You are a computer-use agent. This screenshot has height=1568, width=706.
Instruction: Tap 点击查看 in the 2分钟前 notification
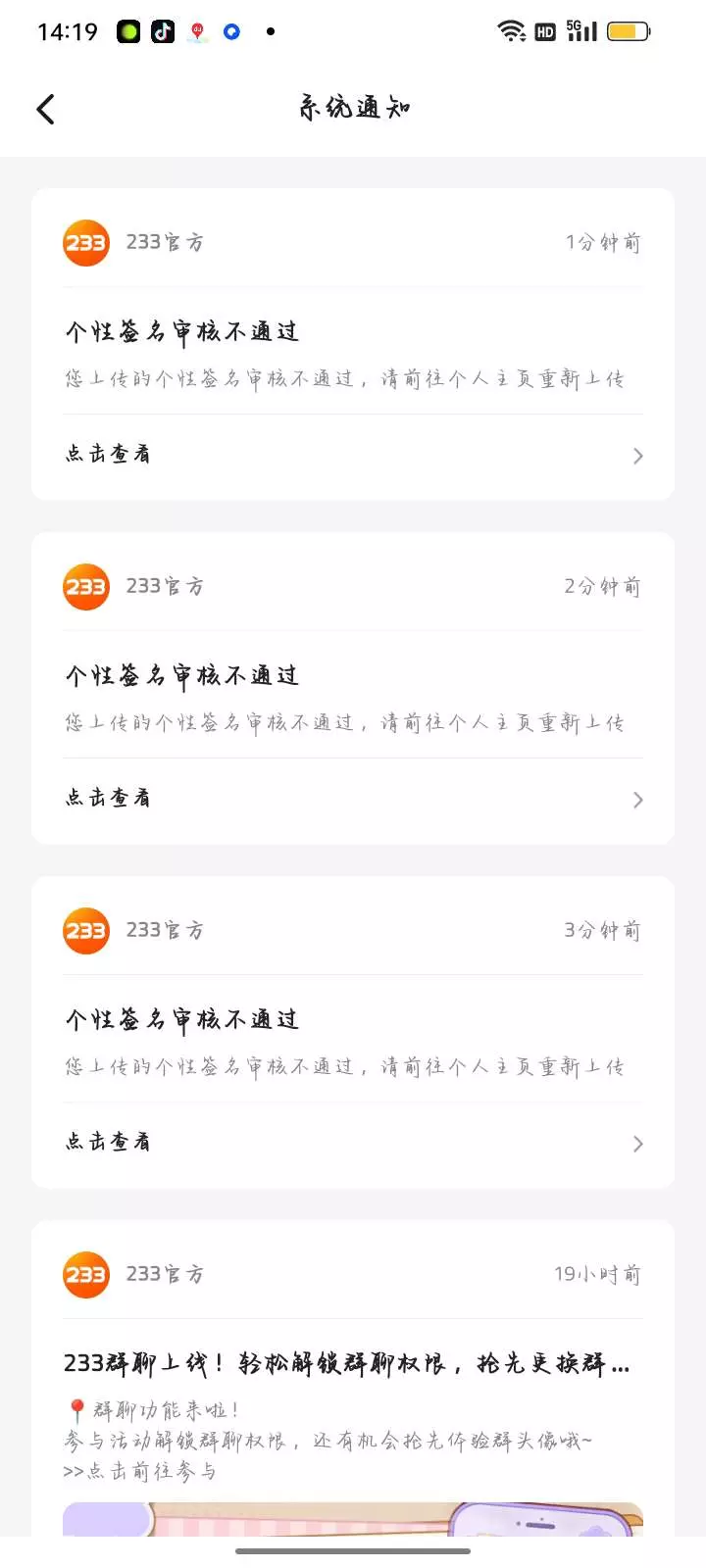[108, 799]
